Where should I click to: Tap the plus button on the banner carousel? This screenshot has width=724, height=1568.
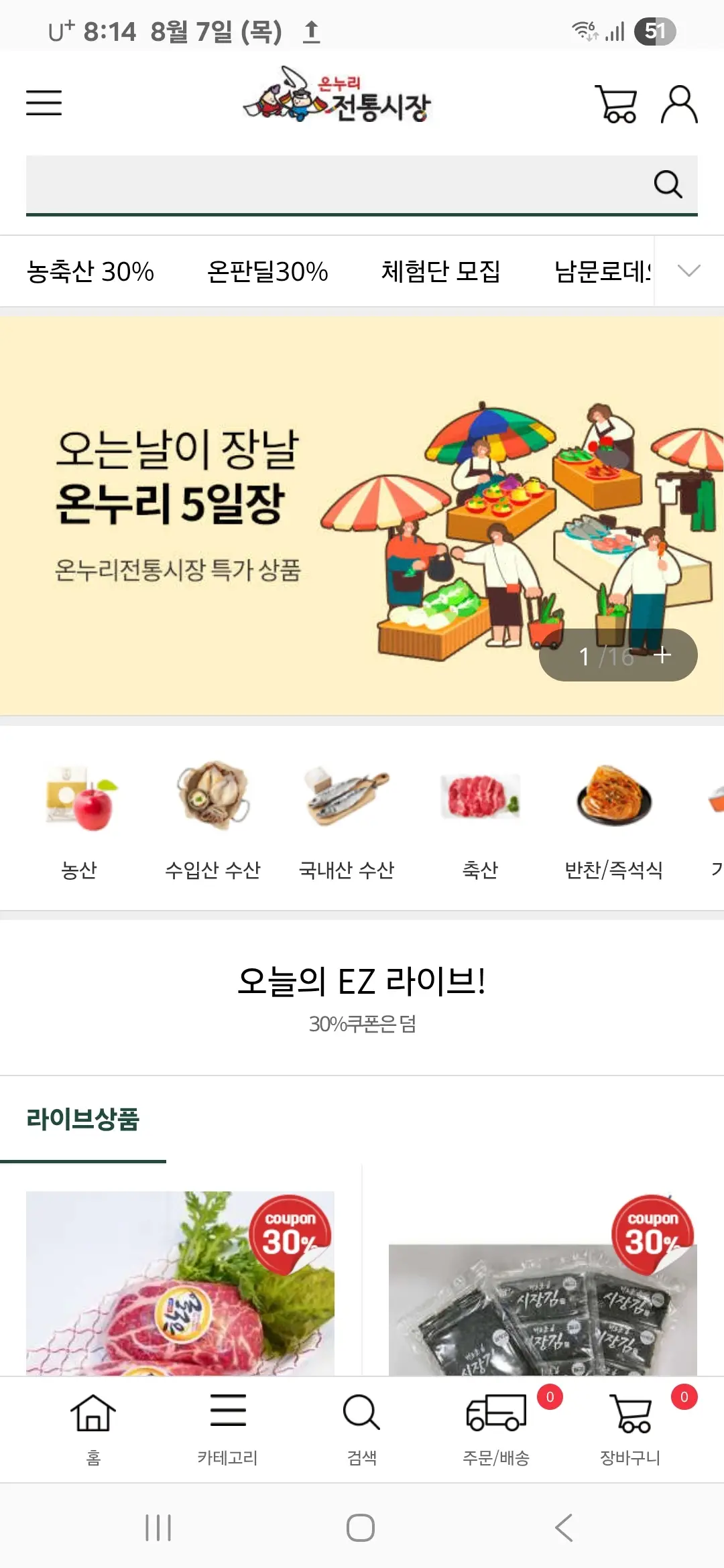(x=663, y=655)
